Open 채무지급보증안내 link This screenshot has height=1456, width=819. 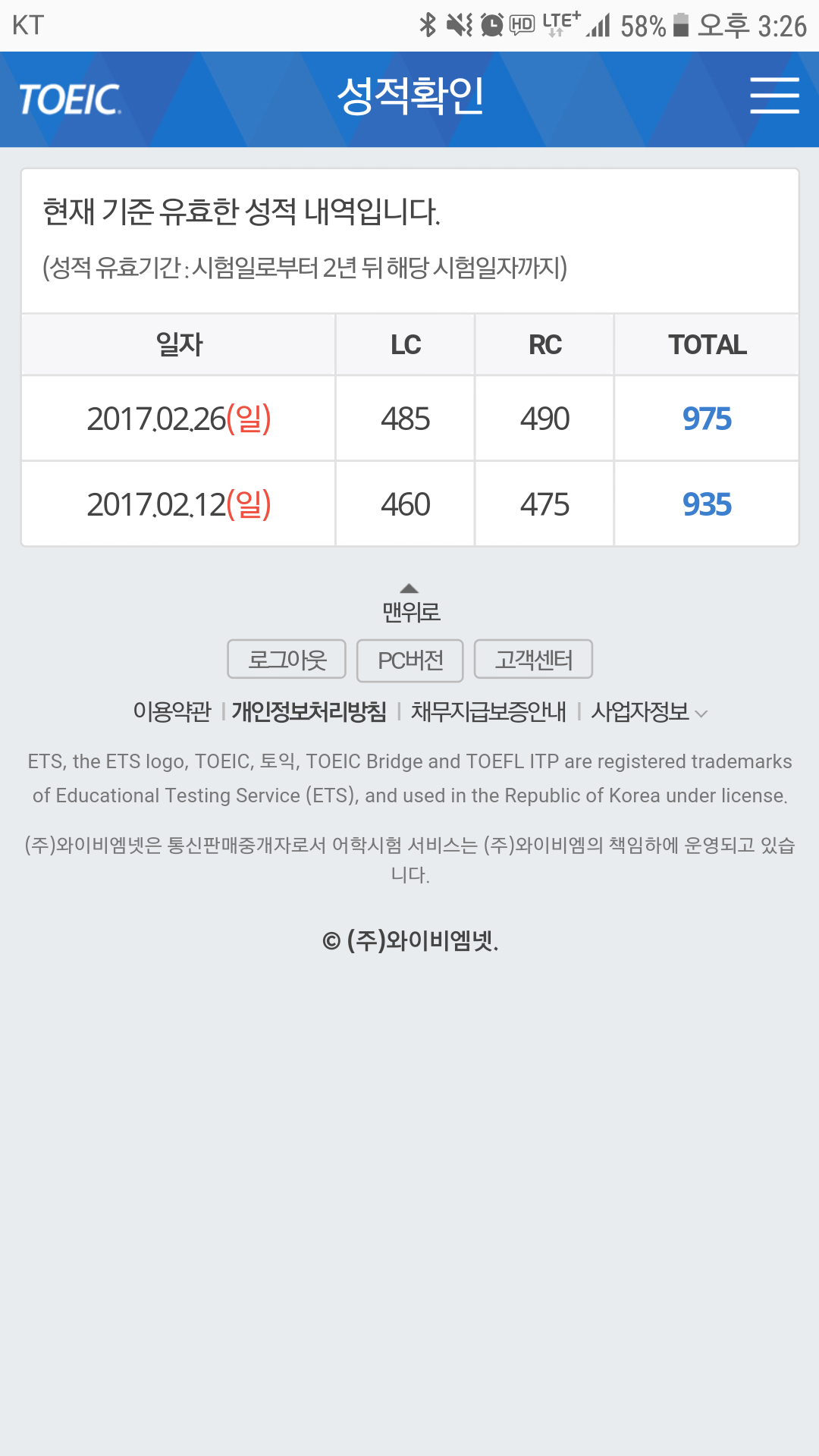488,711
